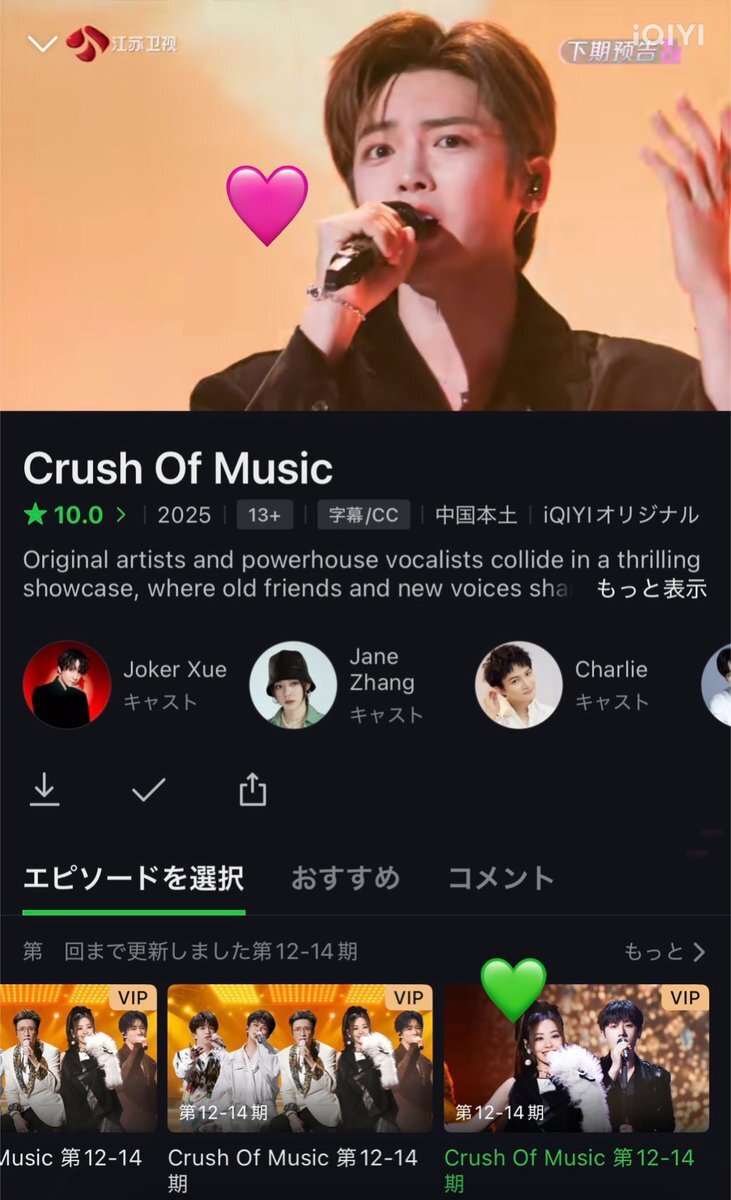Expand the description with もっと表示

(x=651, y=589)
